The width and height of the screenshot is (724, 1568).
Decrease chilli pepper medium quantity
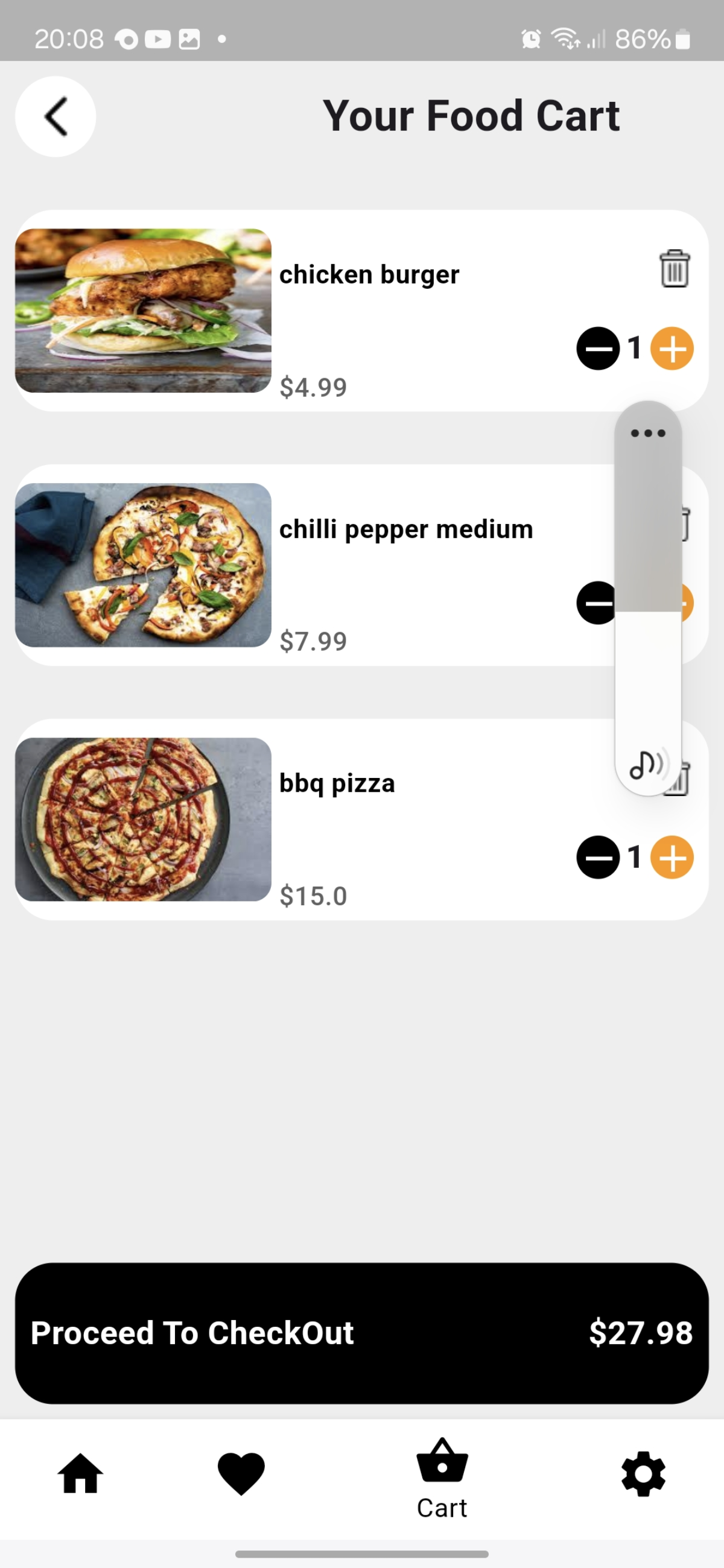click(595, 602)
